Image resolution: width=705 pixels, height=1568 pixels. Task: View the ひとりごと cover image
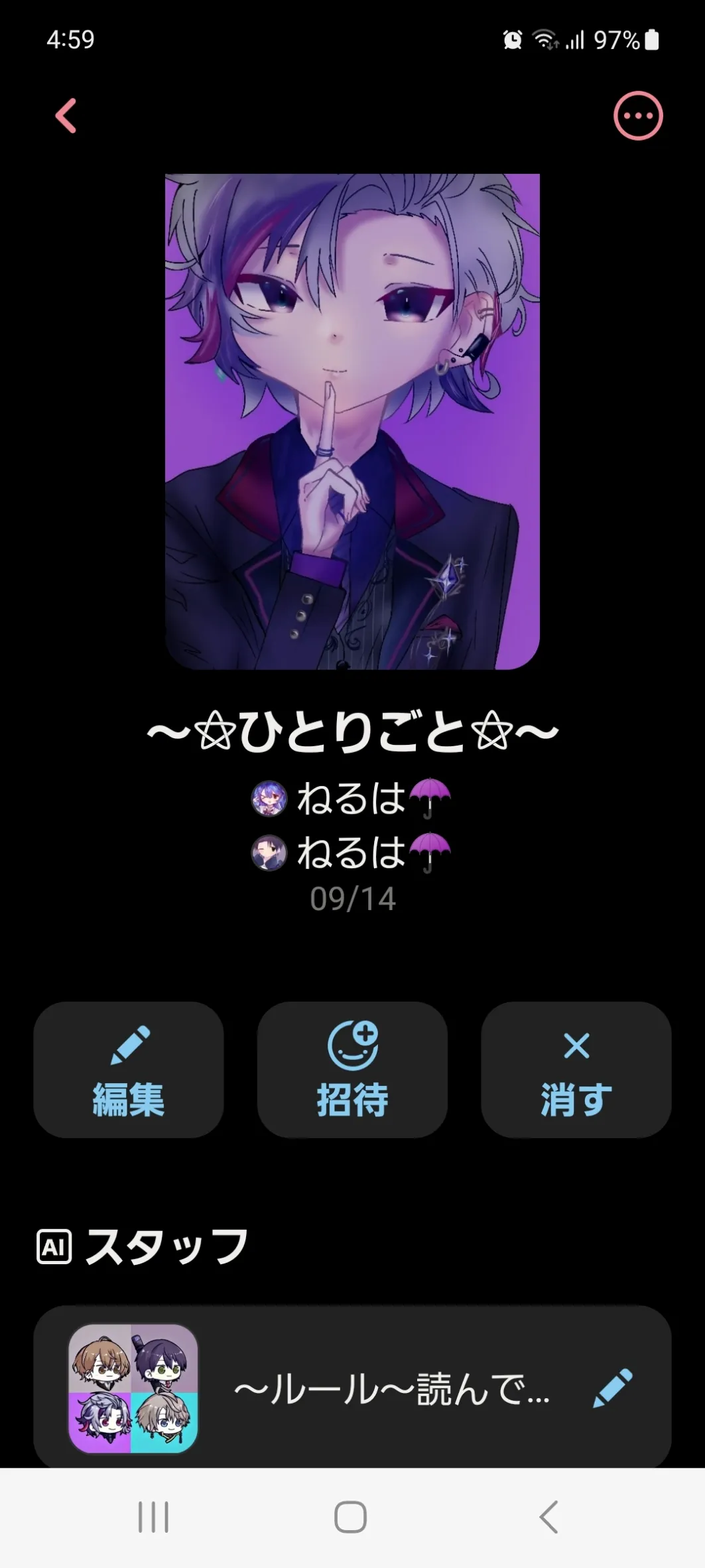[x=352, y=421]
